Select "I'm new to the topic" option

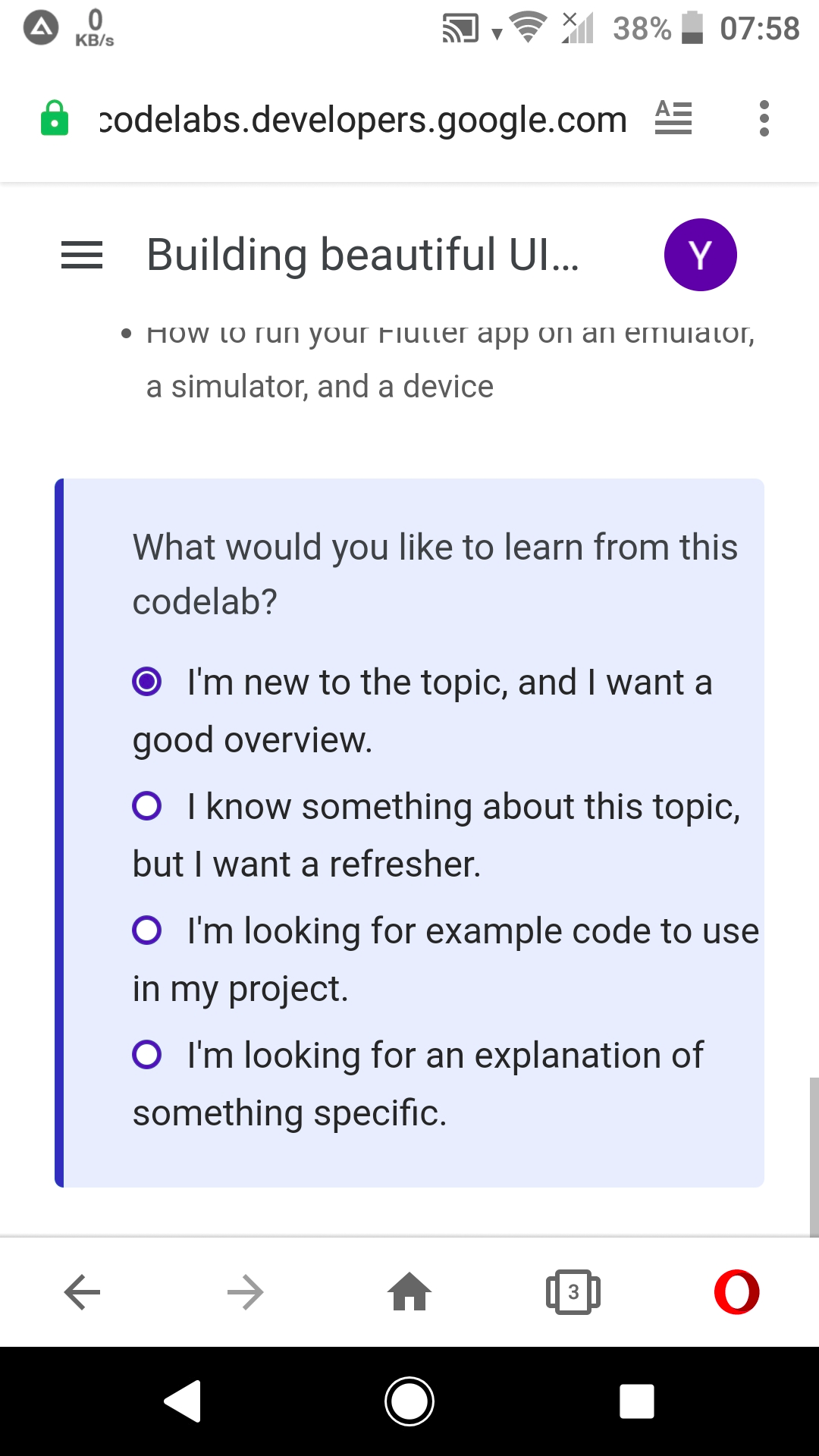coord(146,682)
